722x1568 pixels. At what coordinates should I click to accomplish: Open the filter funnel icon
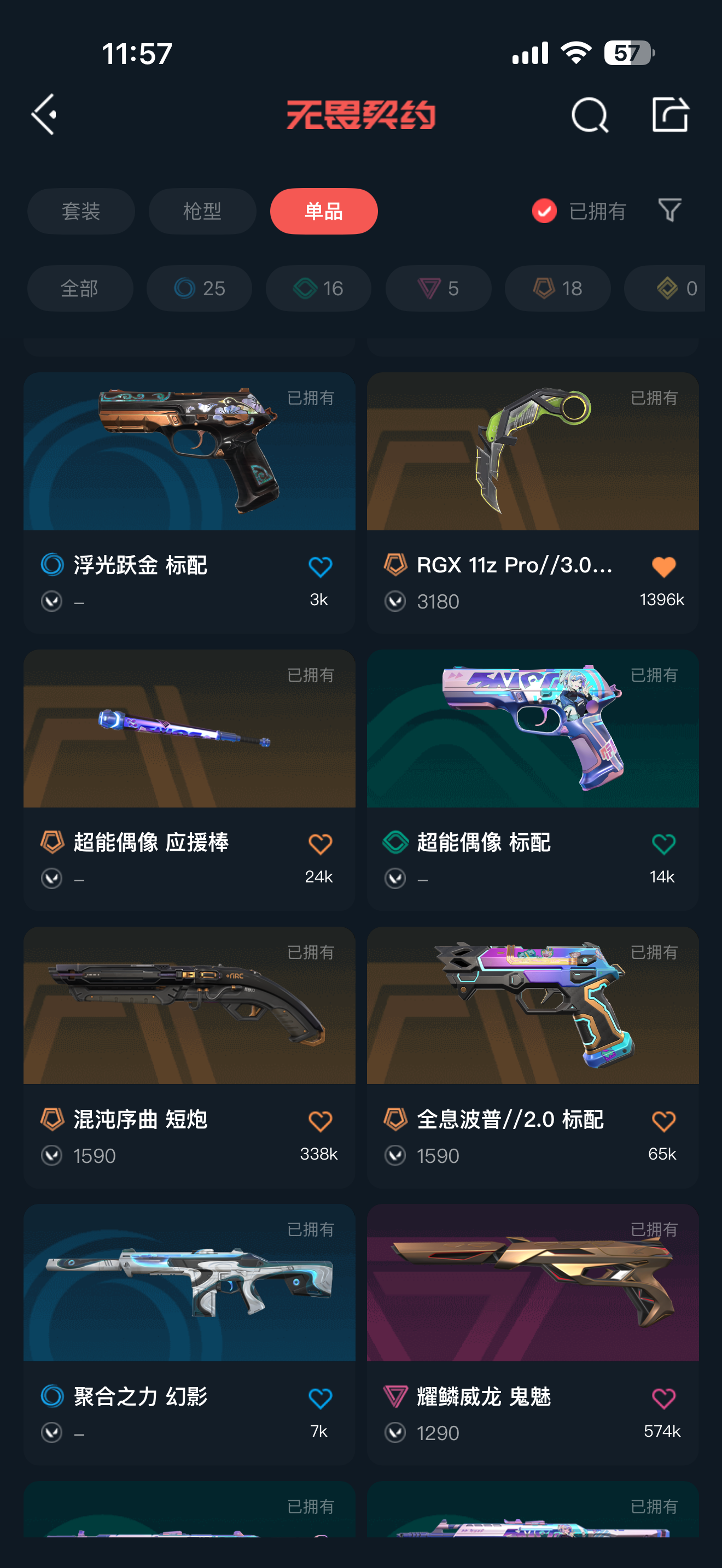coord(669,210)
